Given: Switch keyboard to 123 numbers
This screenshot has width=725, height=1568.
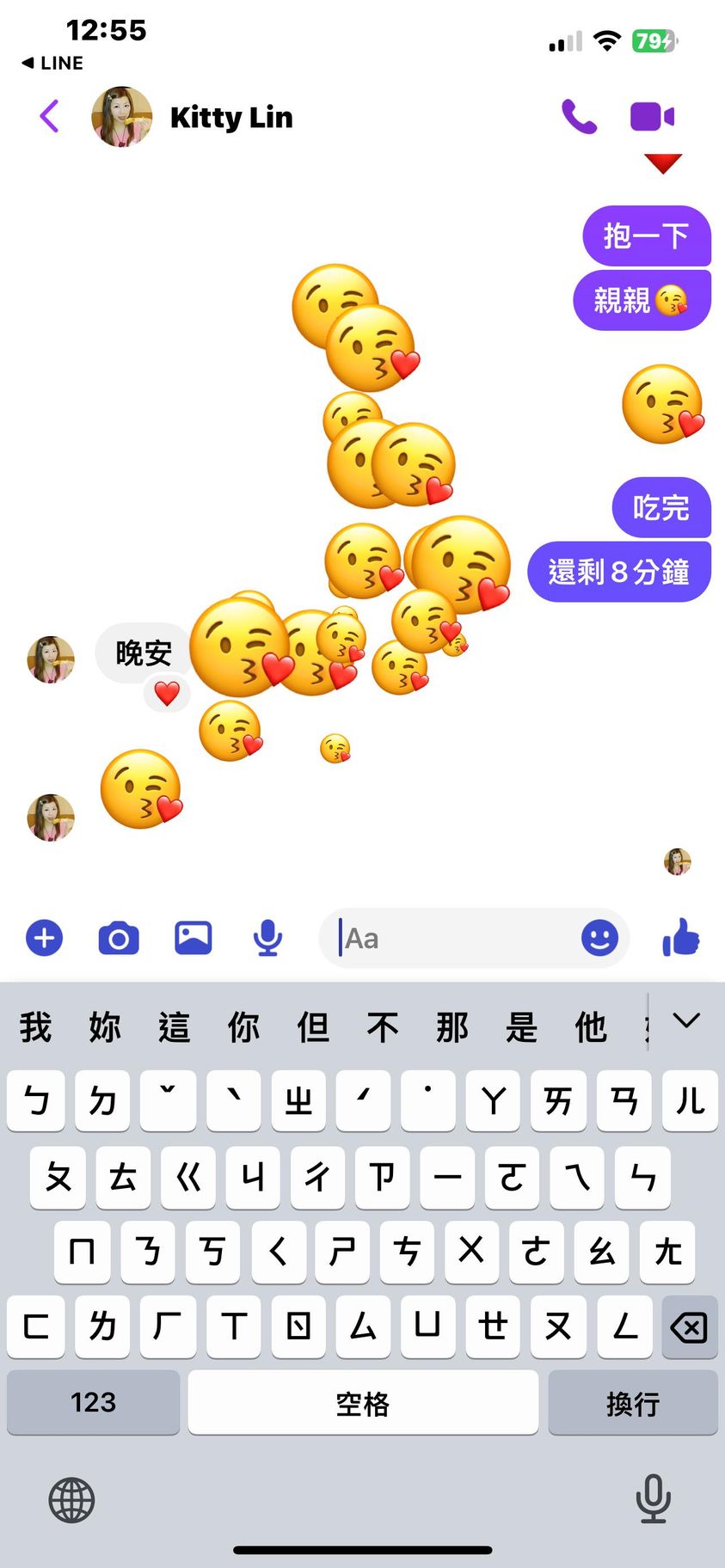Looking at the screenshot, I should click(x=93, y=1402).
